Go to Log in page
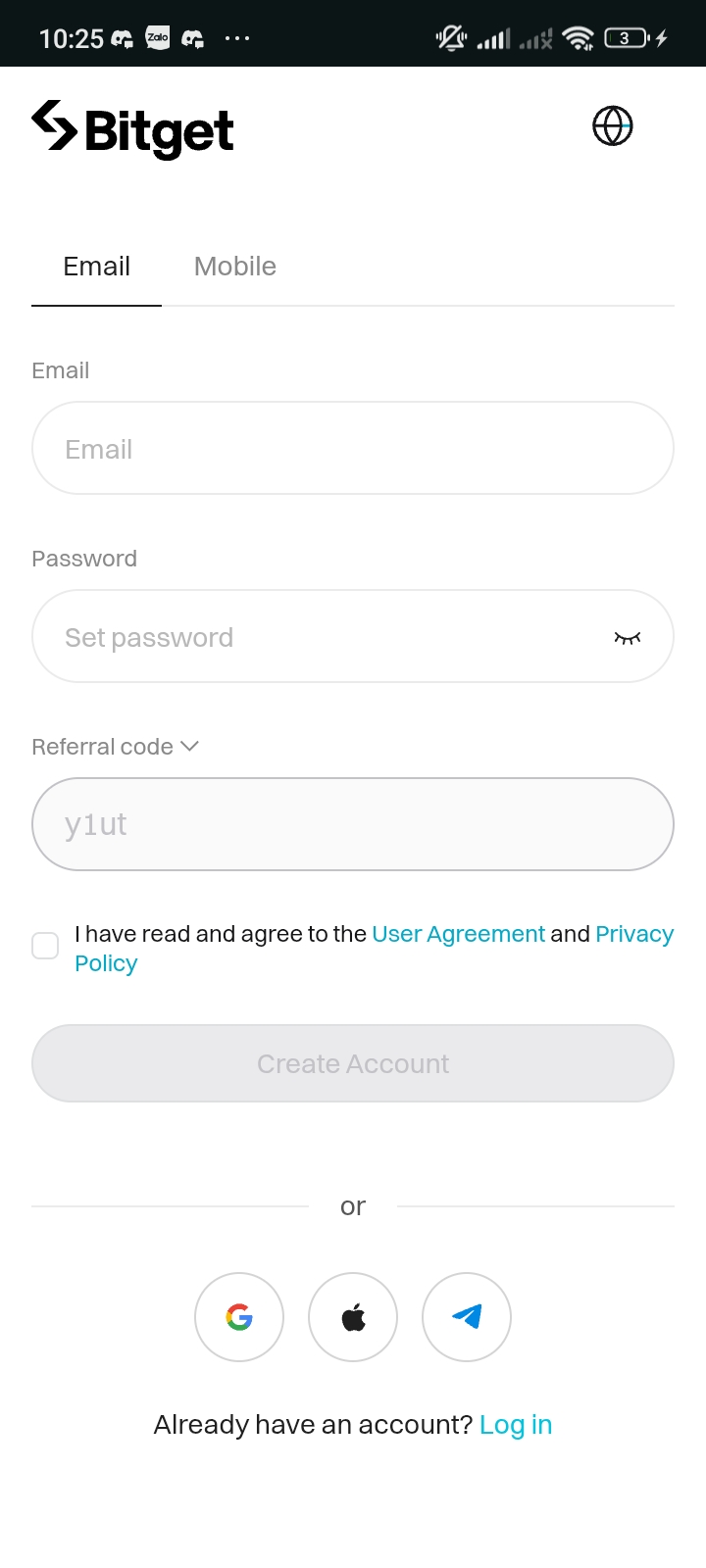 click(x=516, y=1425)
